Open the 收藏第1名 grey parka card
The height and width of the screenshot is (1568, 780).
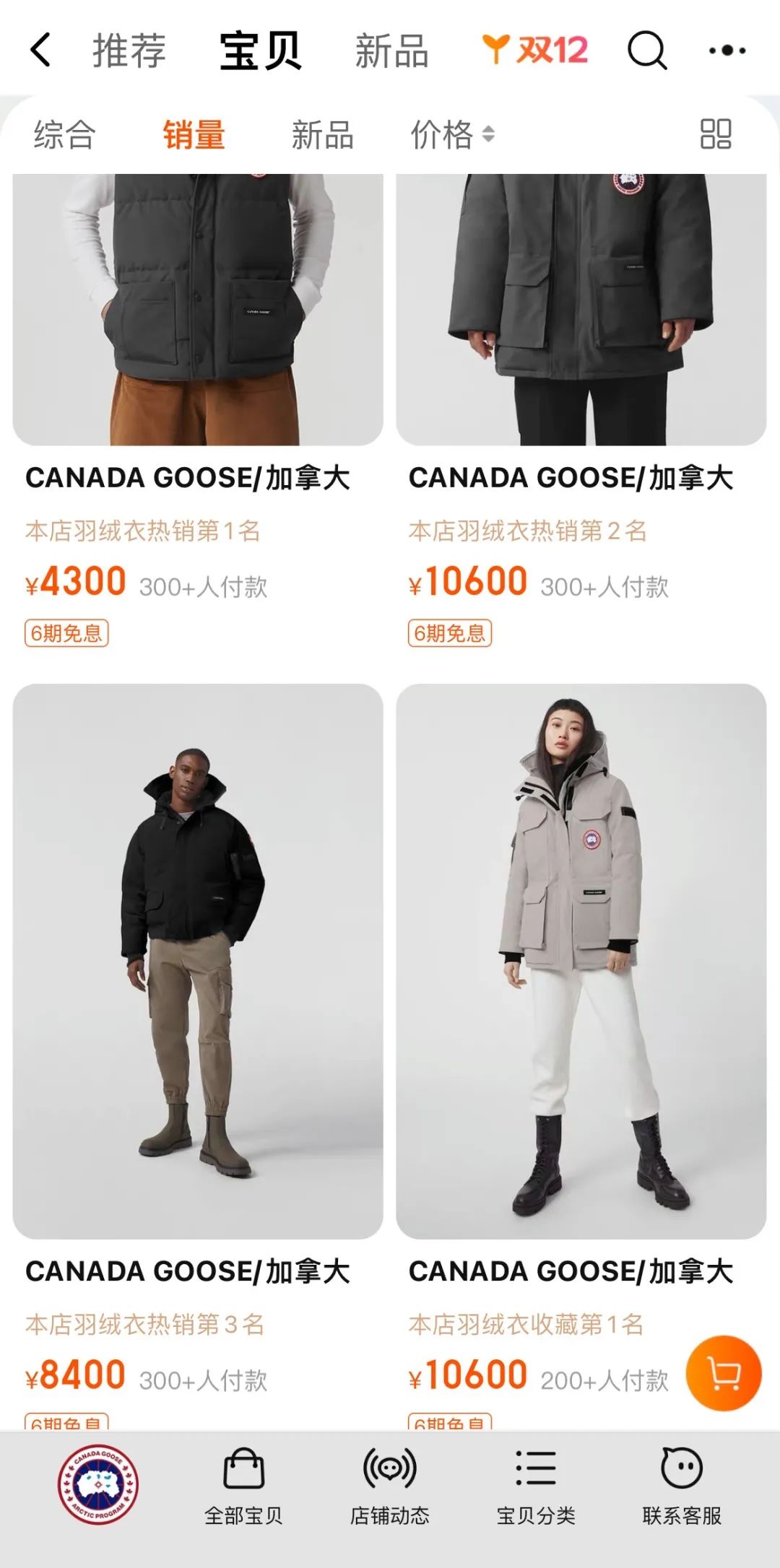581,960
